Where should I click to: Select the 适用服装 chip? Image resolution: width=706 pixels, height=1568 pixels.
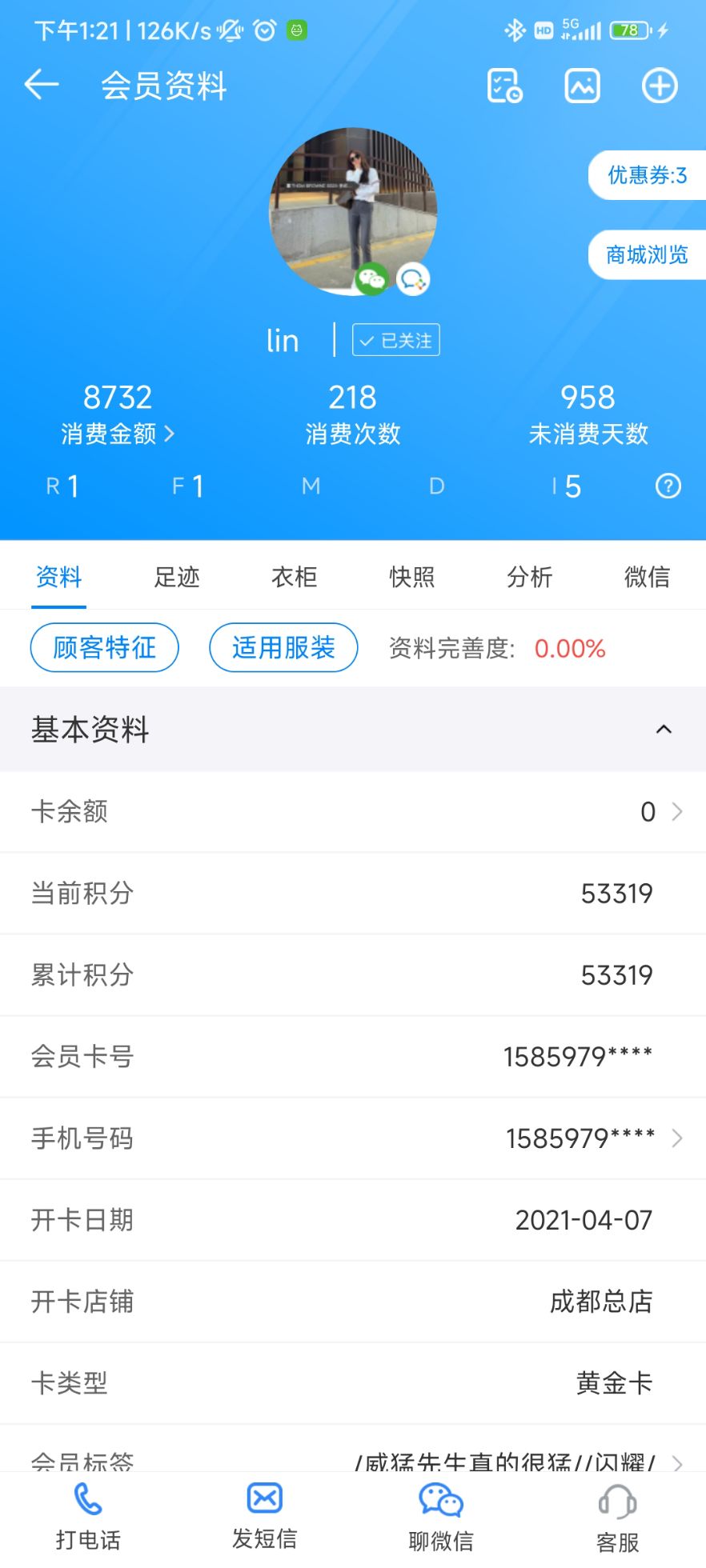283,647
